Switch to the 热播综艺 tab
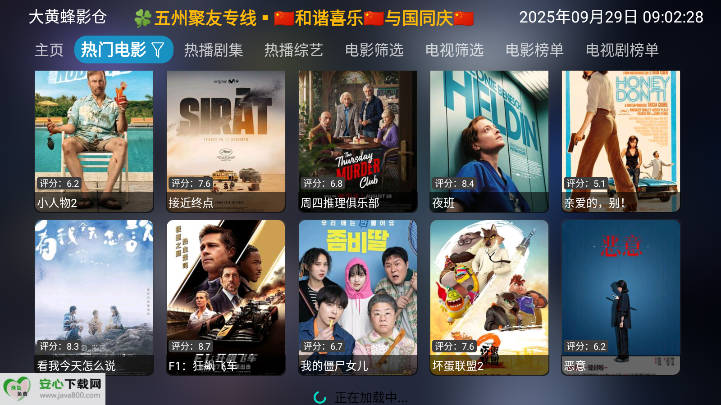Viewport: 721px width, 405px height. 294,50
